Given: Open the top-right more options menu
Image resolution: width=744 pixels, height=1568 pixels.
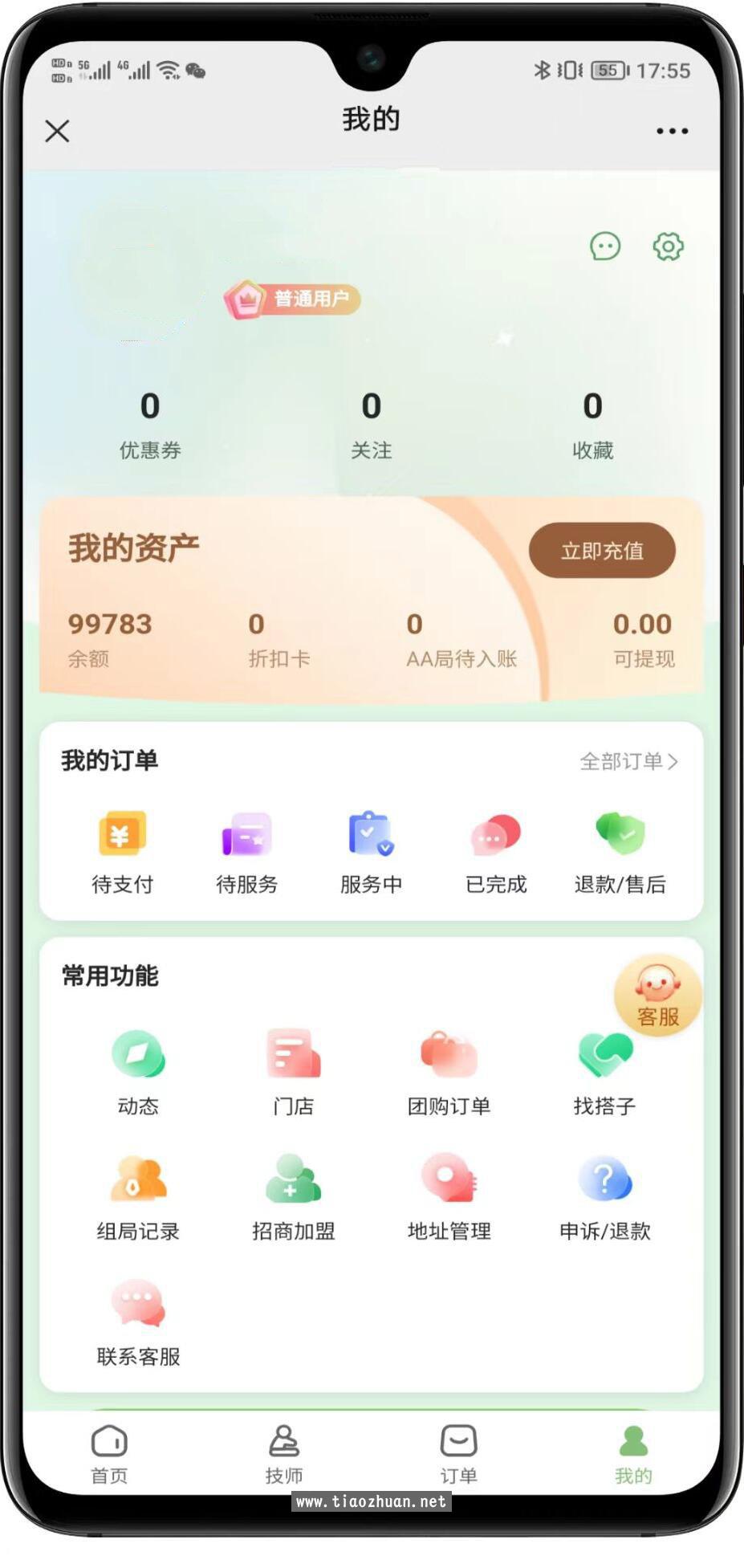Looking at the screenshot, I should [672, 130].
